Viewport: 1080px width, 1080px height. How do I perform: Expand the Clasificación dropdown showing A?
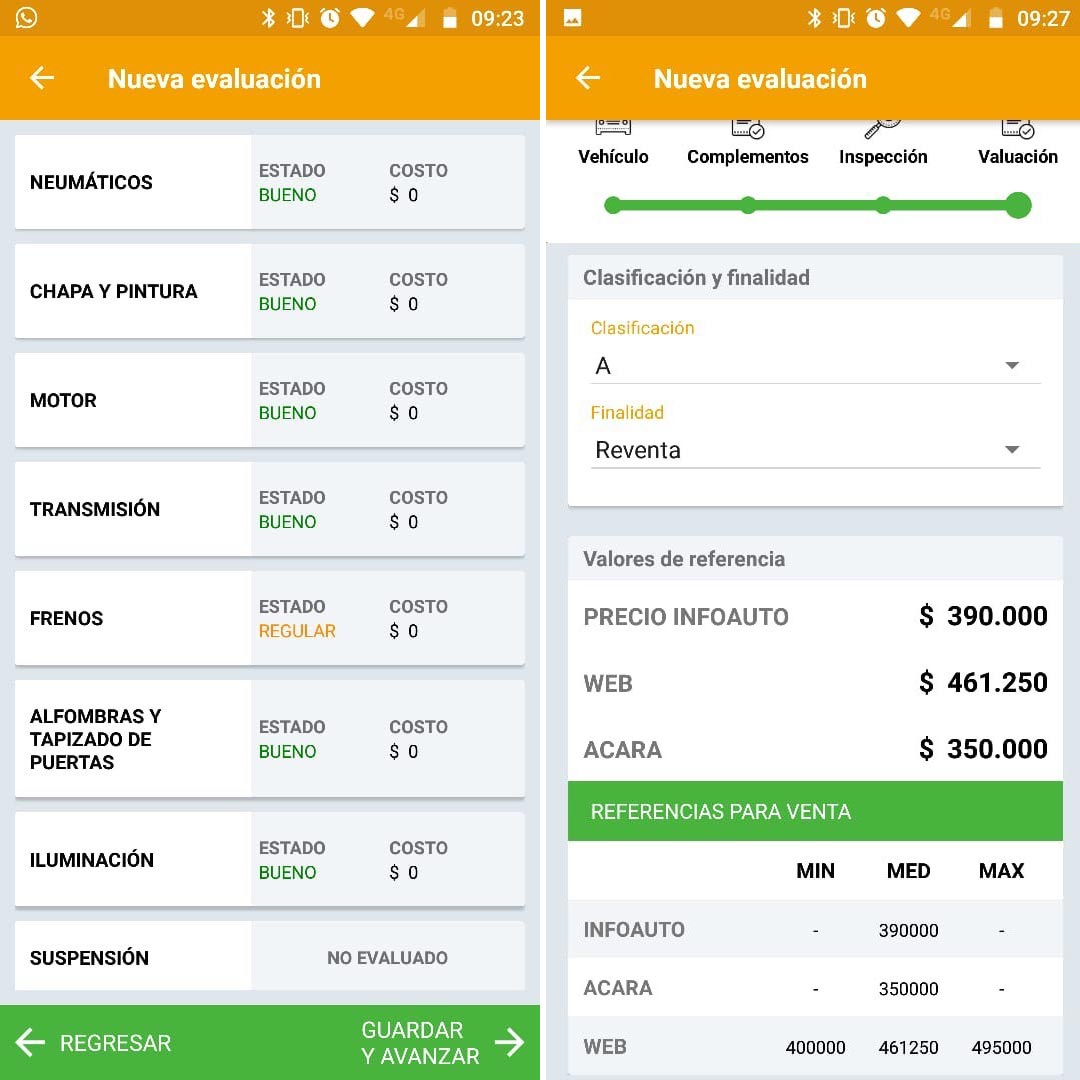click(814, 366)
